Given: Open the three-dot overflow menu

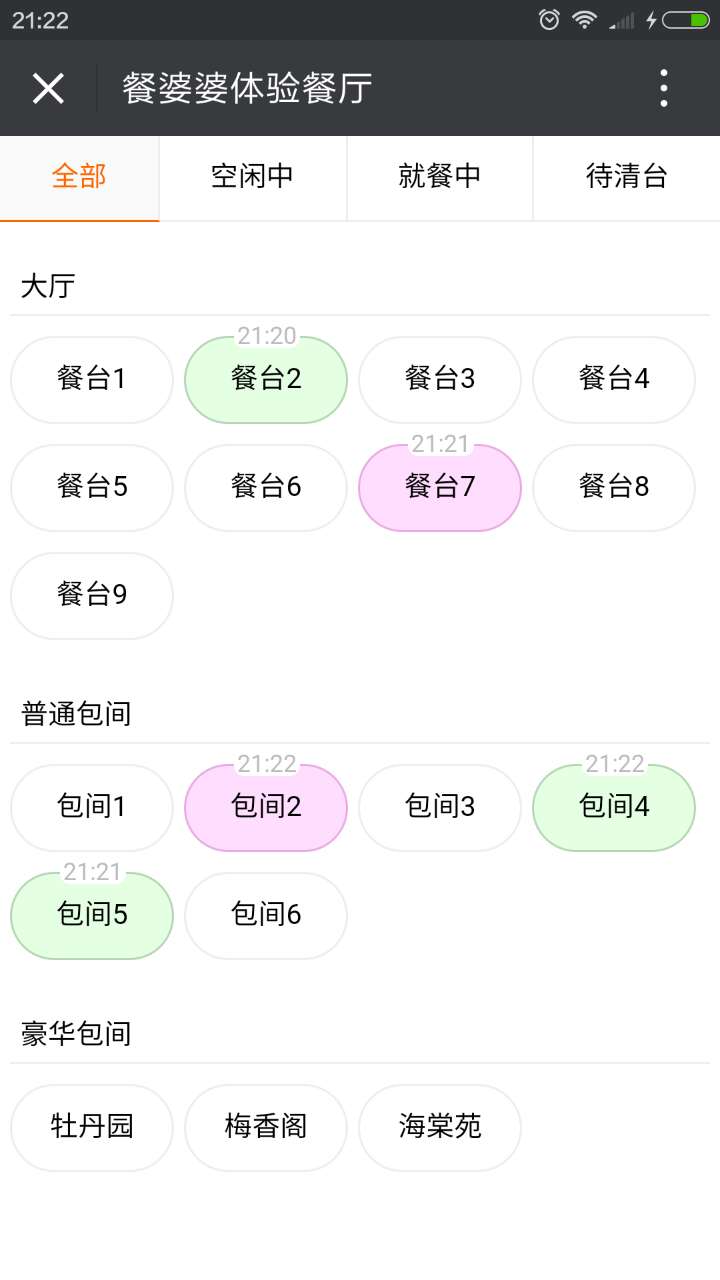Looking at the screenshot, I should (x=664, y=88).
